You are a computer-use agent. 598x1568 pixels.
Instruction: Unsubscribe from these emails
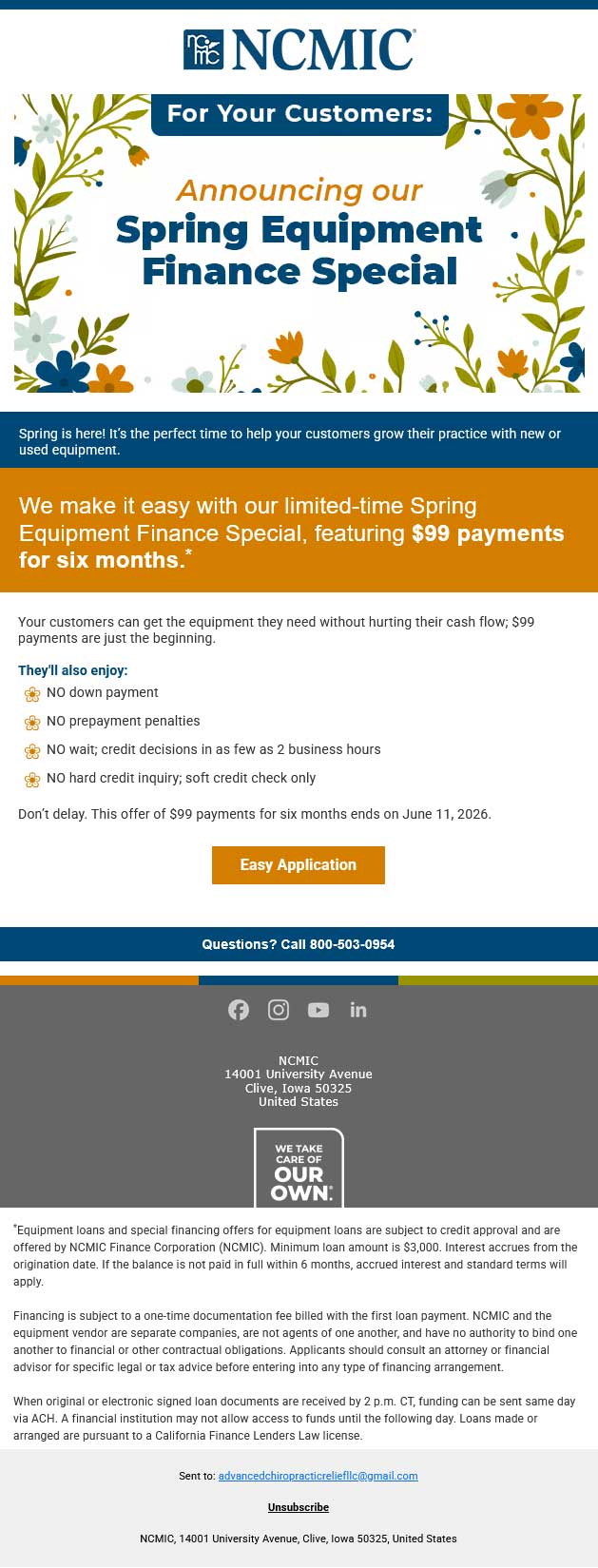pos(299,1507)
